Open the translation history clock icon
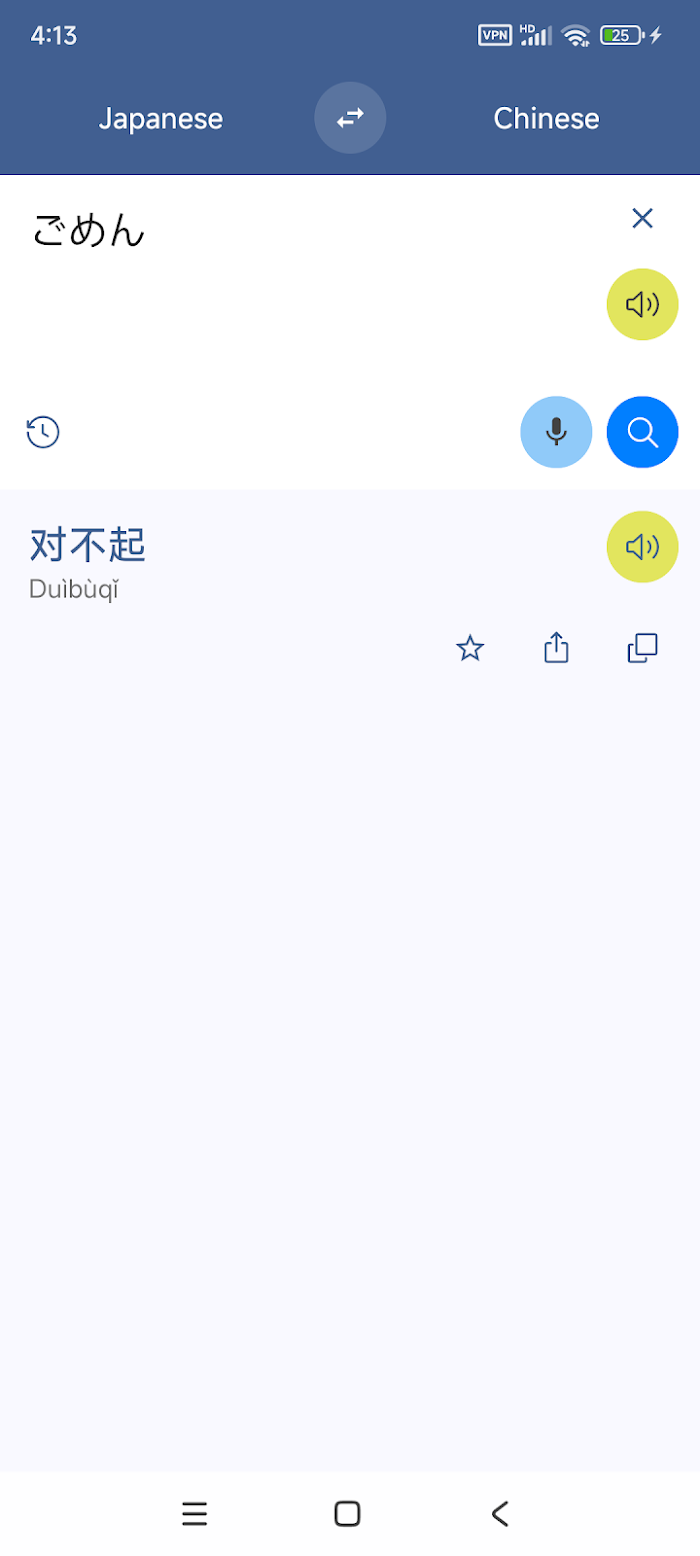Screen dimensions: 700x1556 (43, 432)
